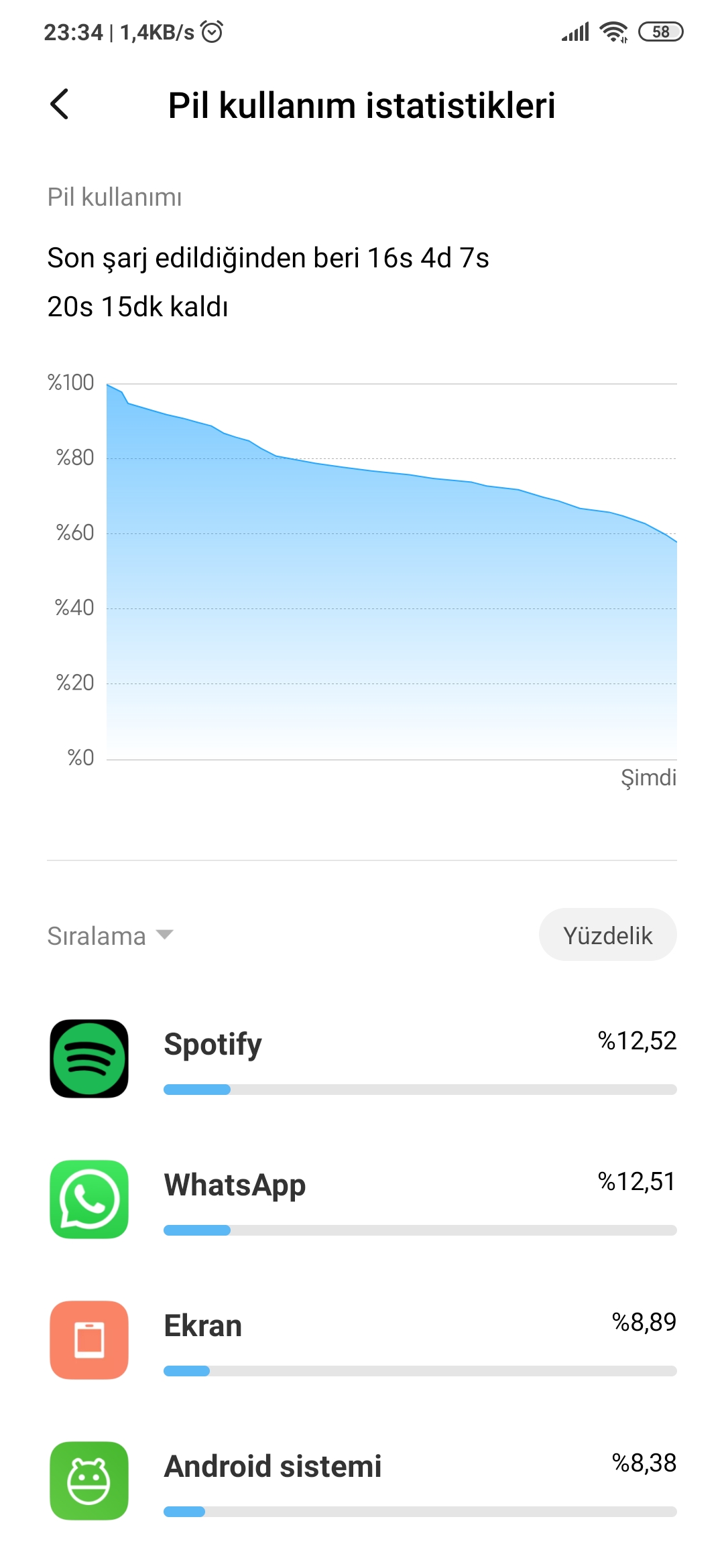Tap the Yüzdelik button
Image resolution: width=724 pixels, height=1568 pixels.
pyautogui.click(x=607, y=935)
